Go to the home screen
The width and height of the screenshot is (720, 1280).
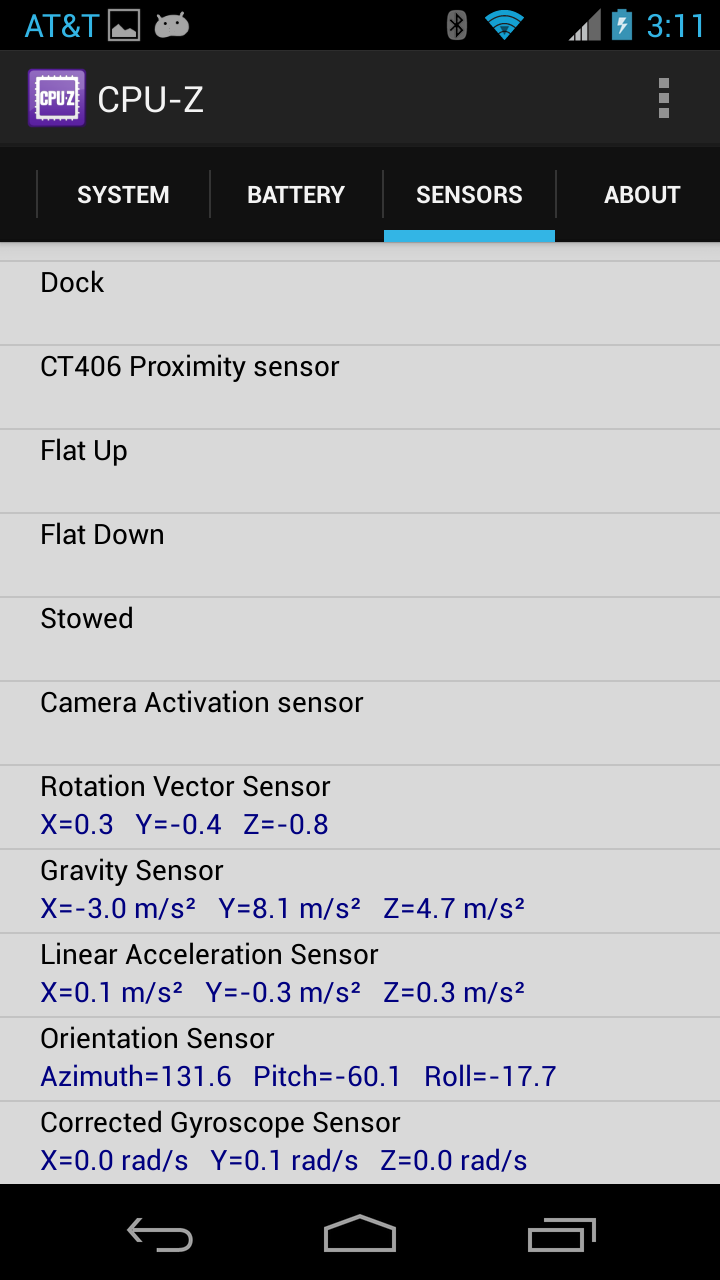coord(360,1235)
